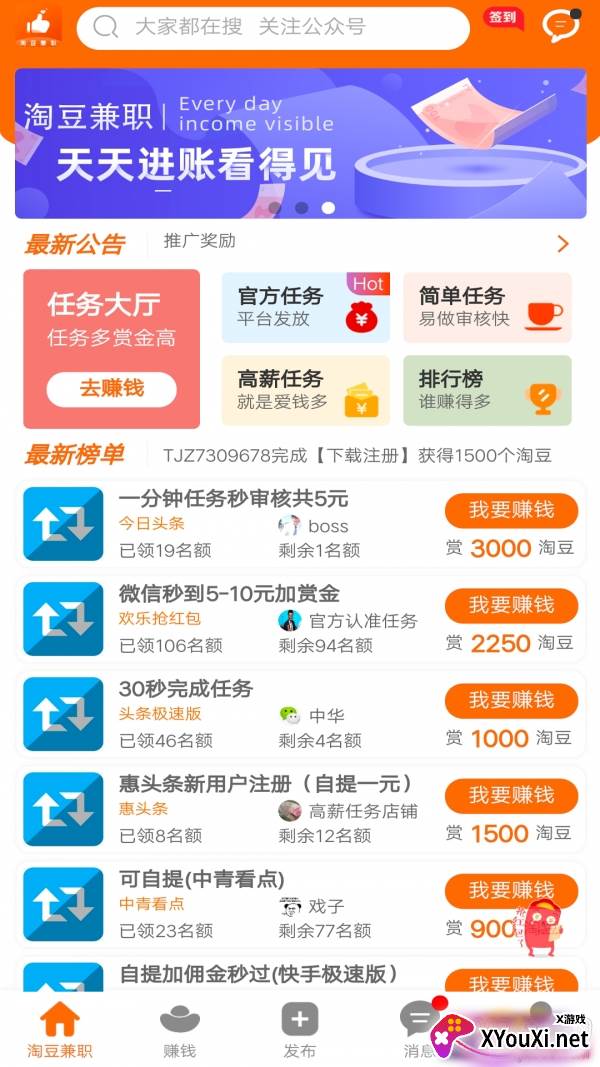
Task: Open the chat bubble icon in header
Action: coord(560,25)
